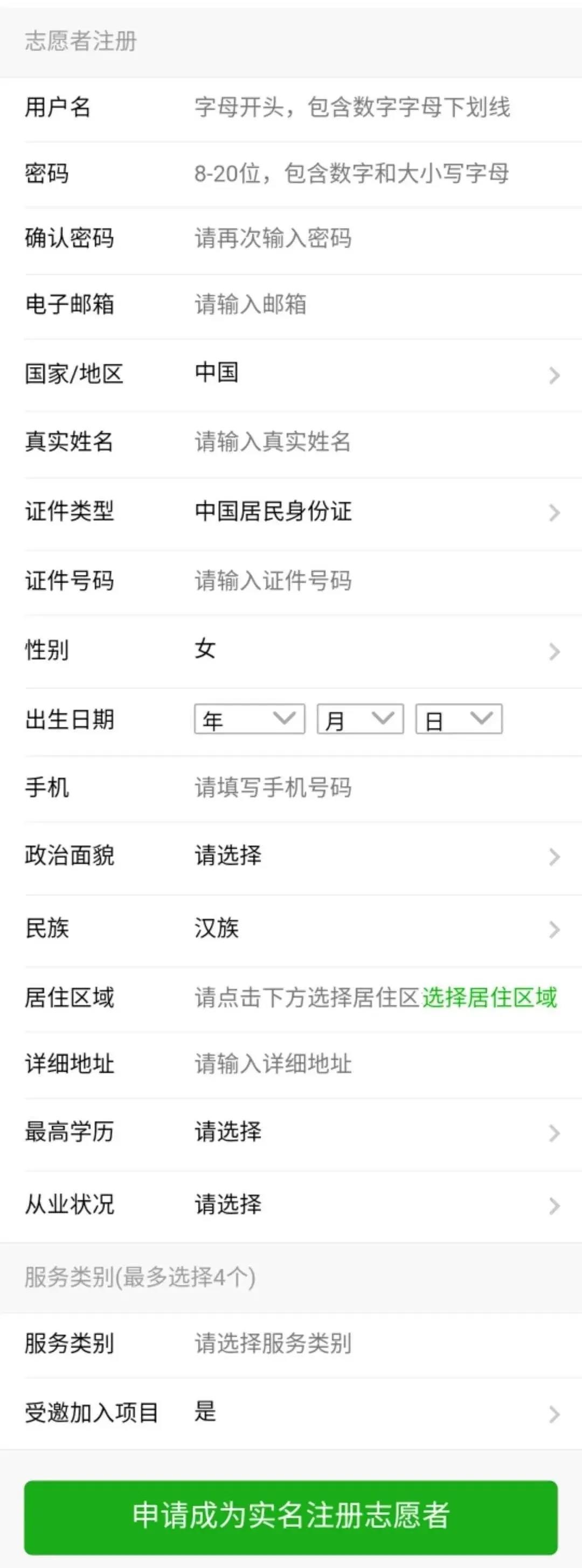Tap the 详细地址 address field
582x1568 pixels.
pyautogui.click(x=352, y=1064)
